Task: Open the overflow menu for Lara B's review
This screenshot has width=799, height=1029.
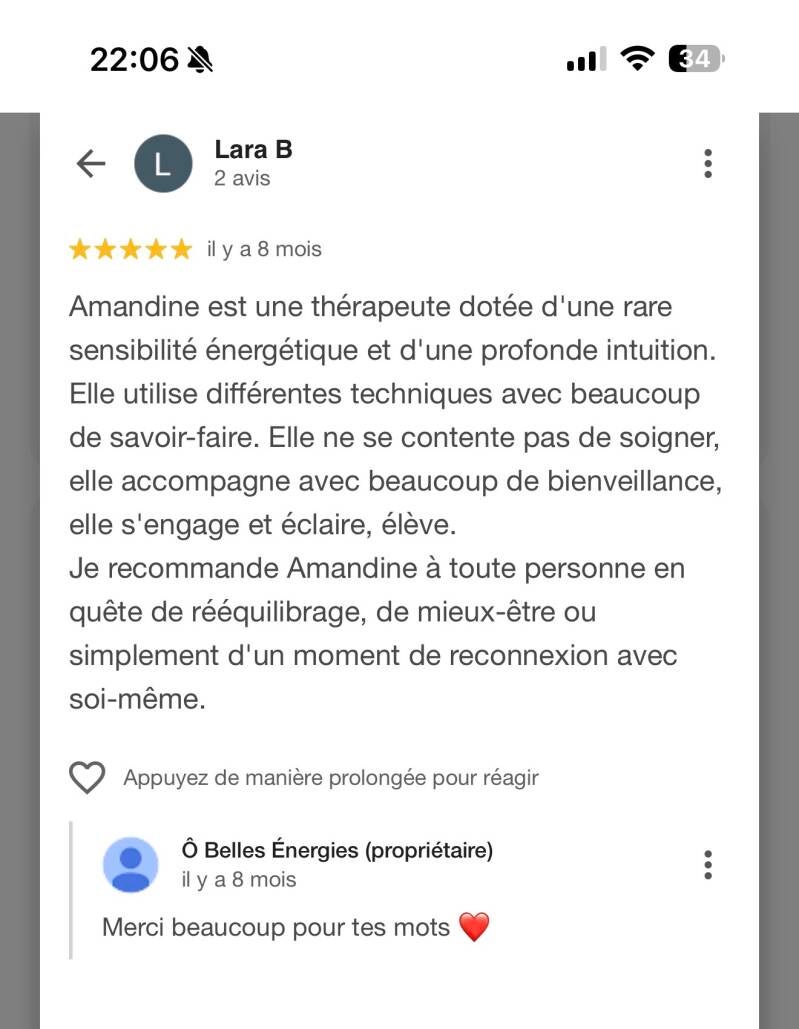Action: pos(708,164)
